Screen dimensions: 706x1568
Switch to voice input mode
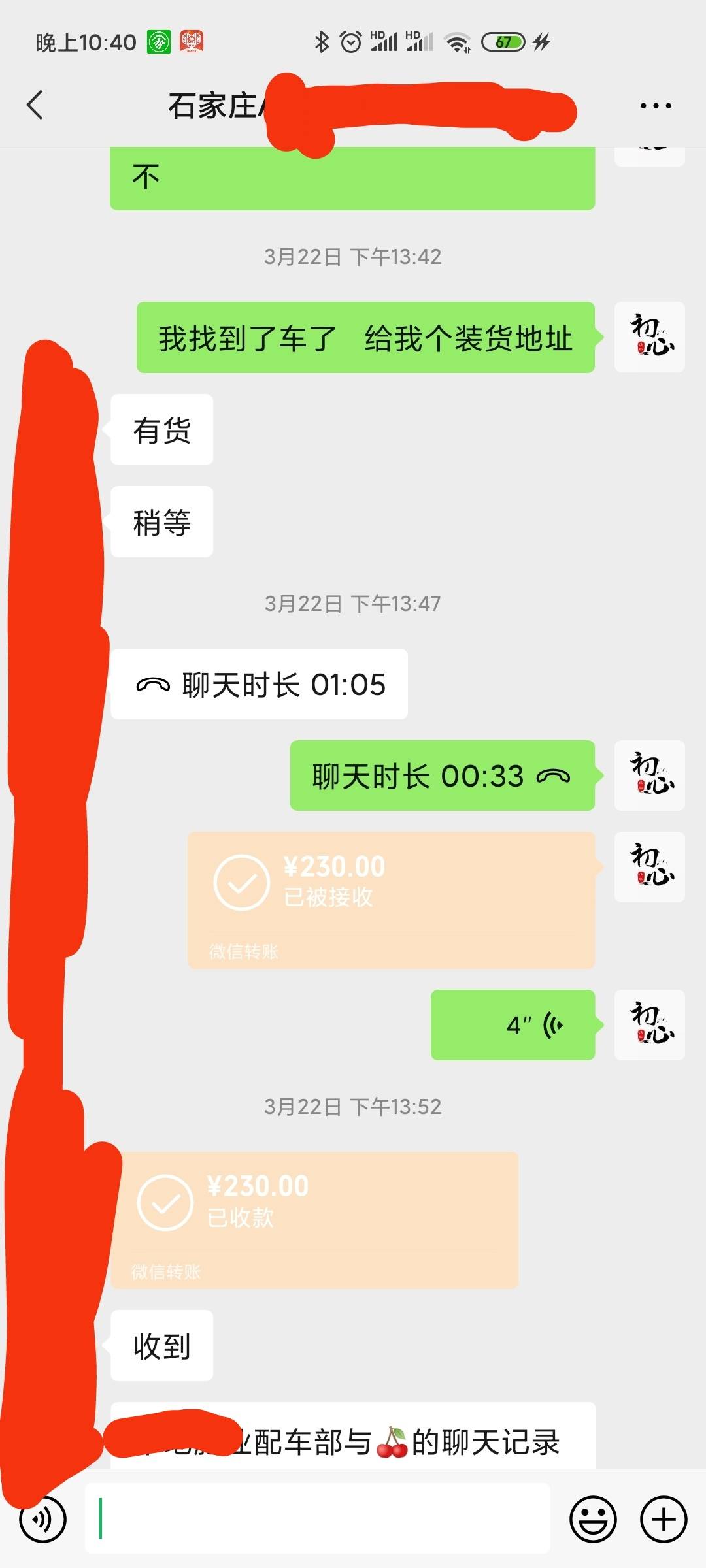tap(43, 1519)
